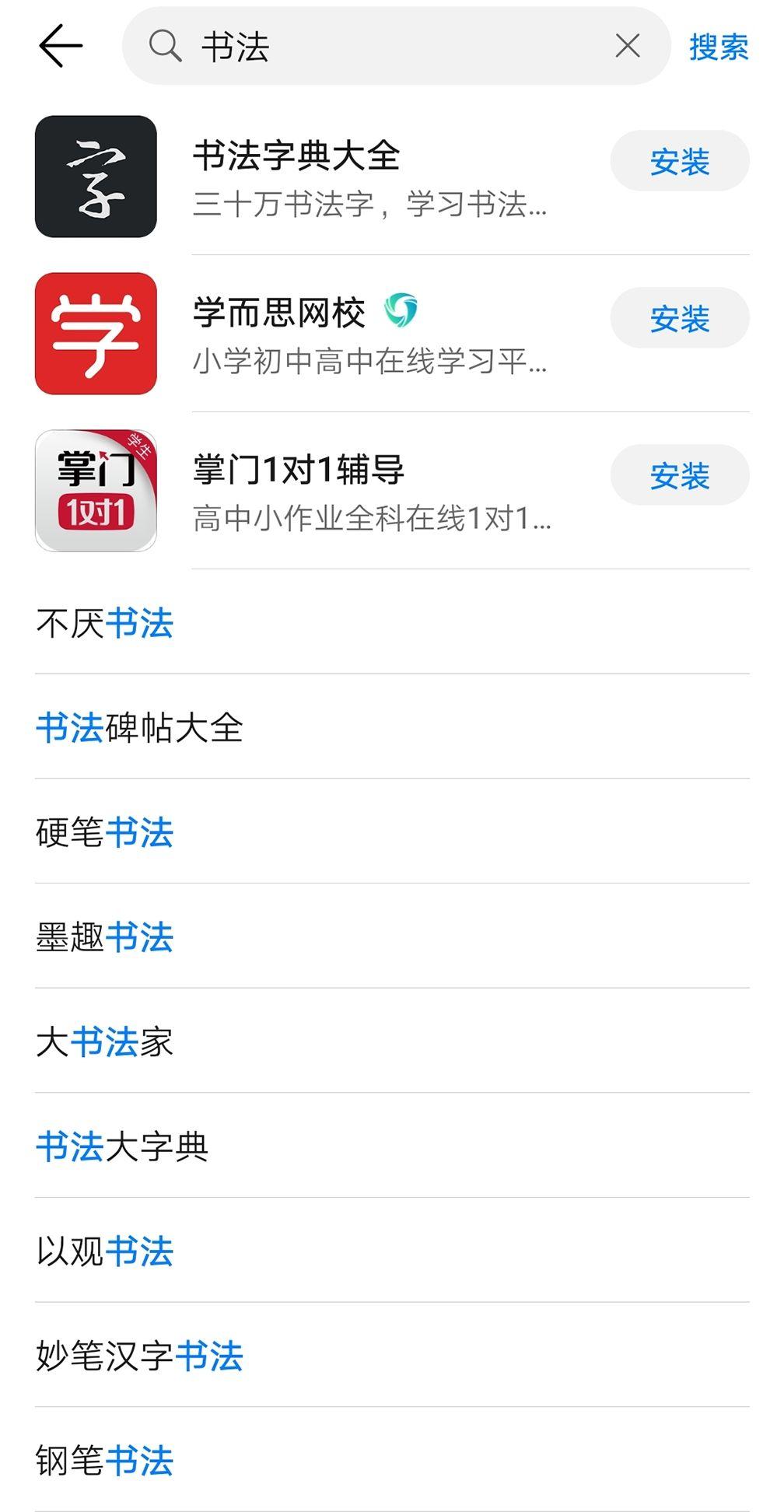Go back using the arrow icon
The width and height of the screenshot is (784, 1512).
click(61, 46)
